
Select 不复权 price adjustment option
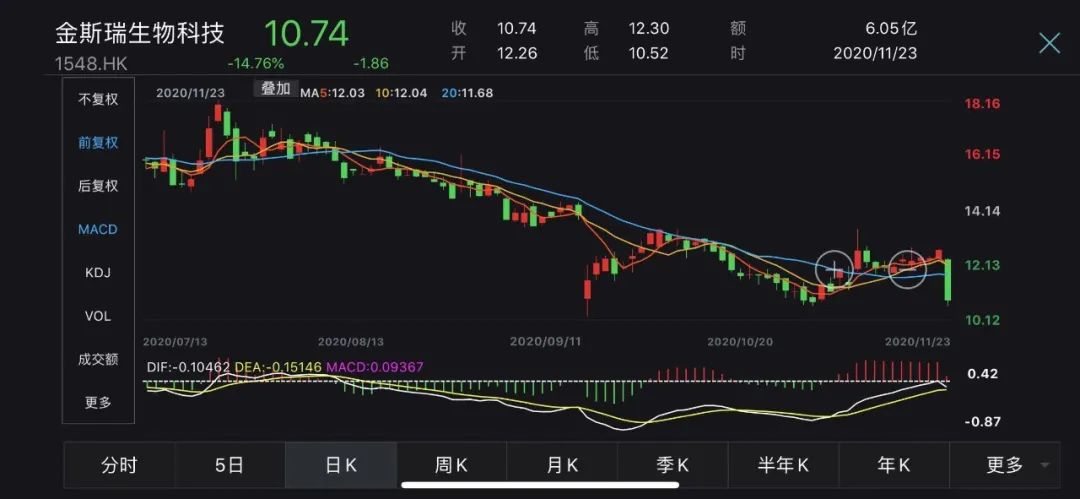point(98,99)
